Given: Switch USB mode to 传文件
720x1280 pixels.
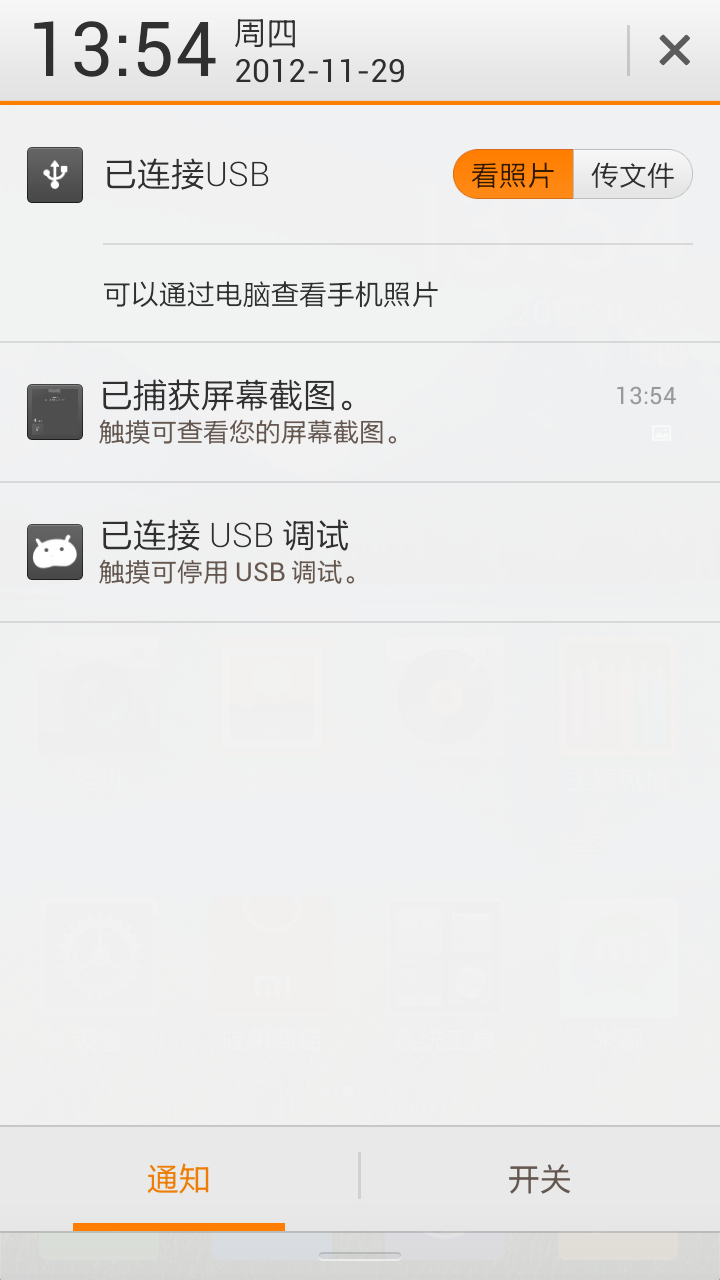Looking at the screenshot, I should tap(633, 175).
